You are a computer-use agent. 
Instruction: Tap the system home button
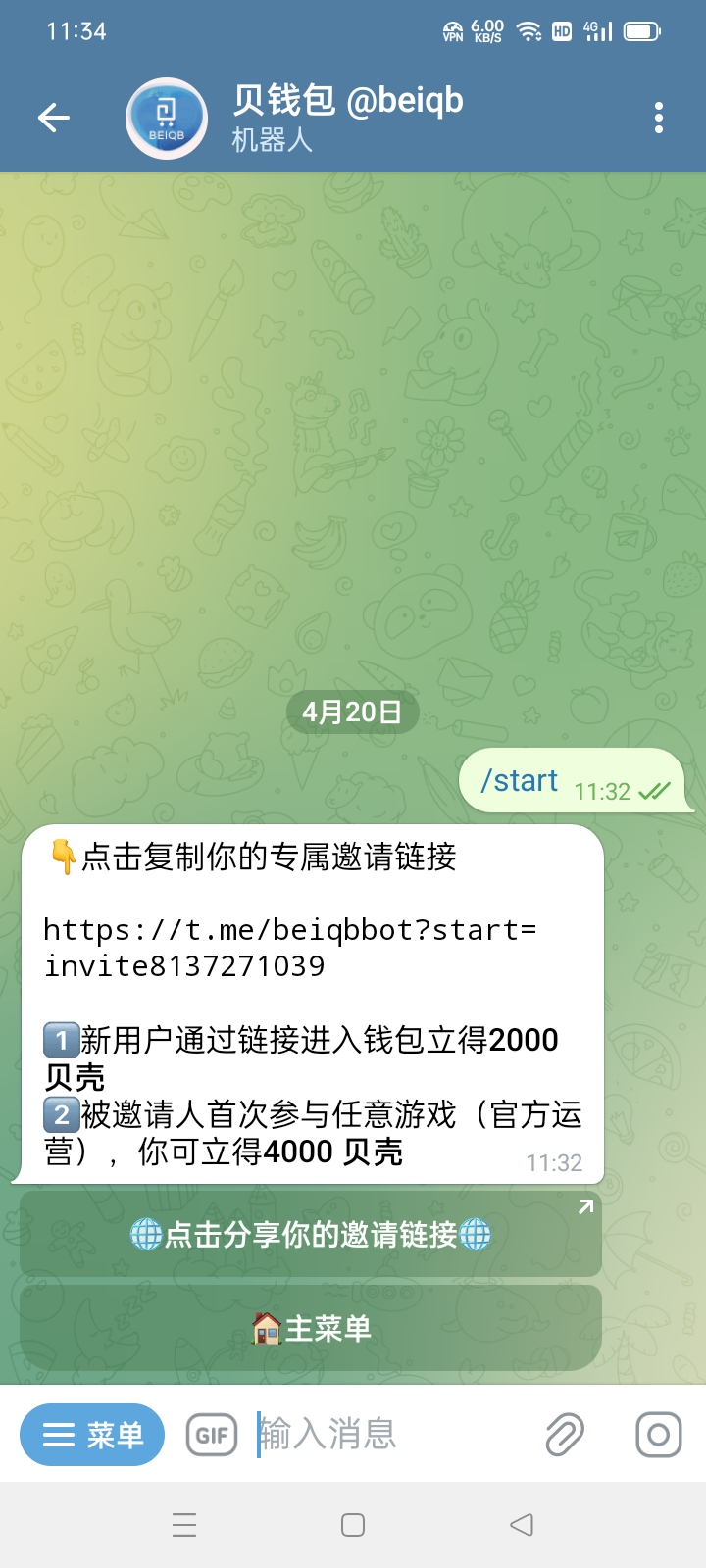click(x=353, y=1525)
